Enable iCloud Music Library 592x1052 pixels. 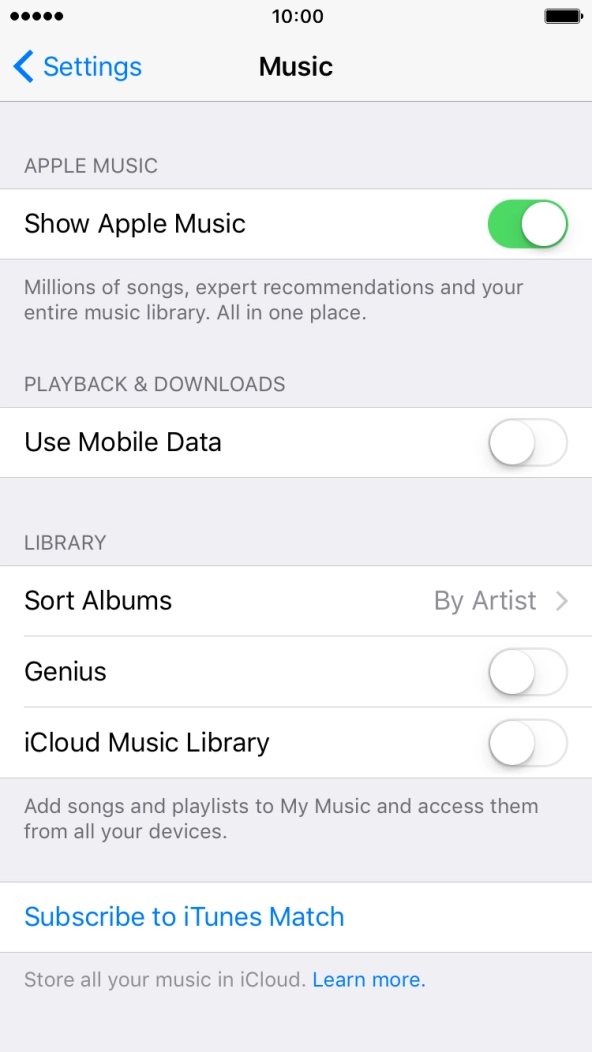(x=528, y=743)
